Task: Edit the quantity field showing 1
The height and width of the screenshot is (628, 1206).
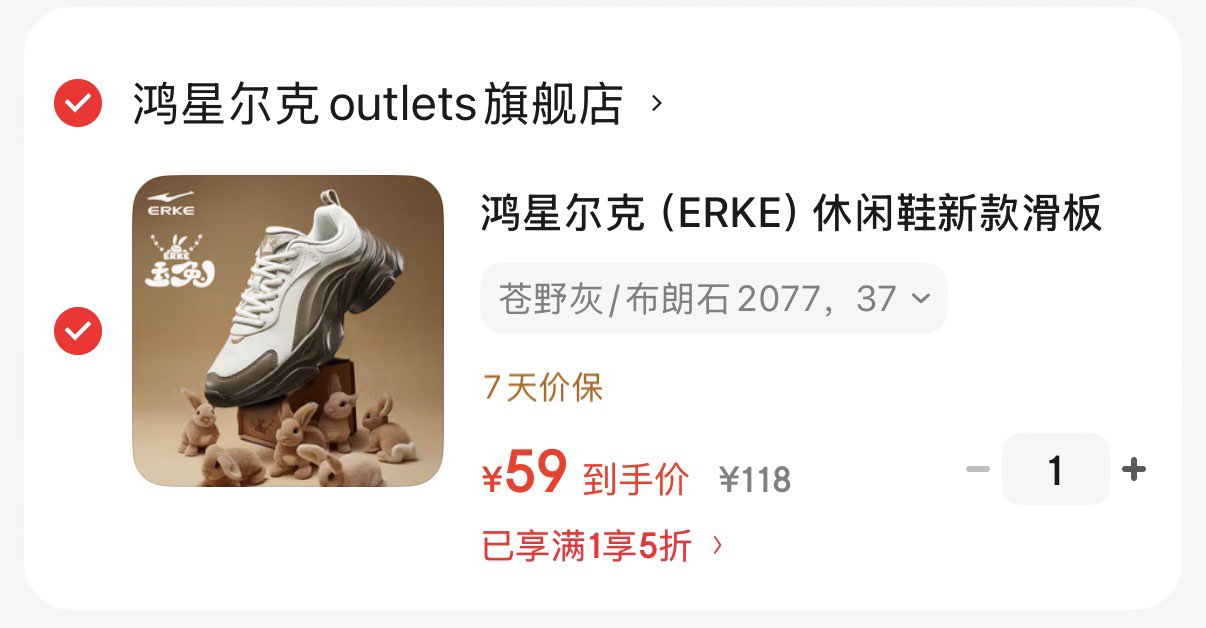Action: (1055, 469)
